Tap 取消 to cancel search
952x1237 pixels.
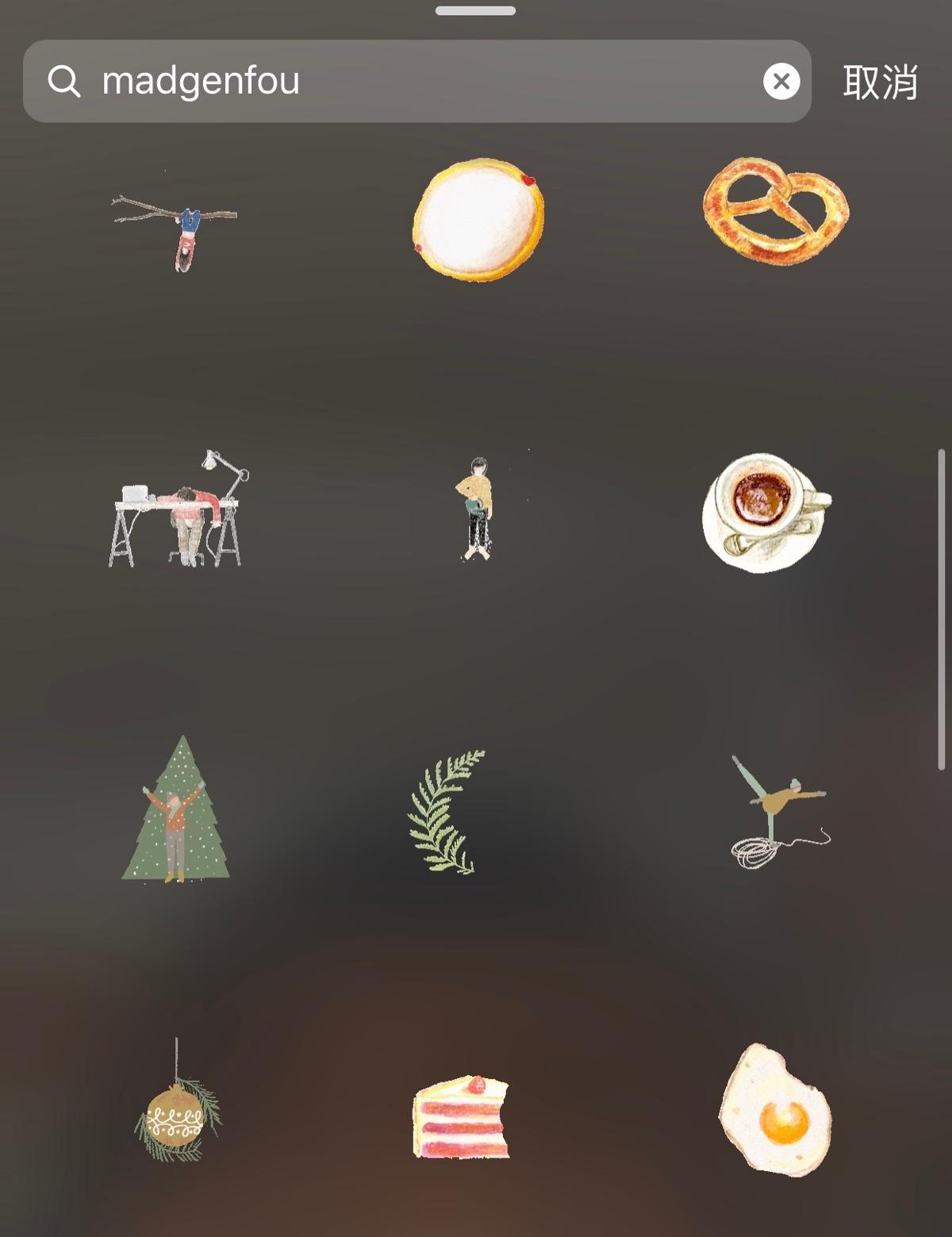pyautogui.click(x=879, y=82)
